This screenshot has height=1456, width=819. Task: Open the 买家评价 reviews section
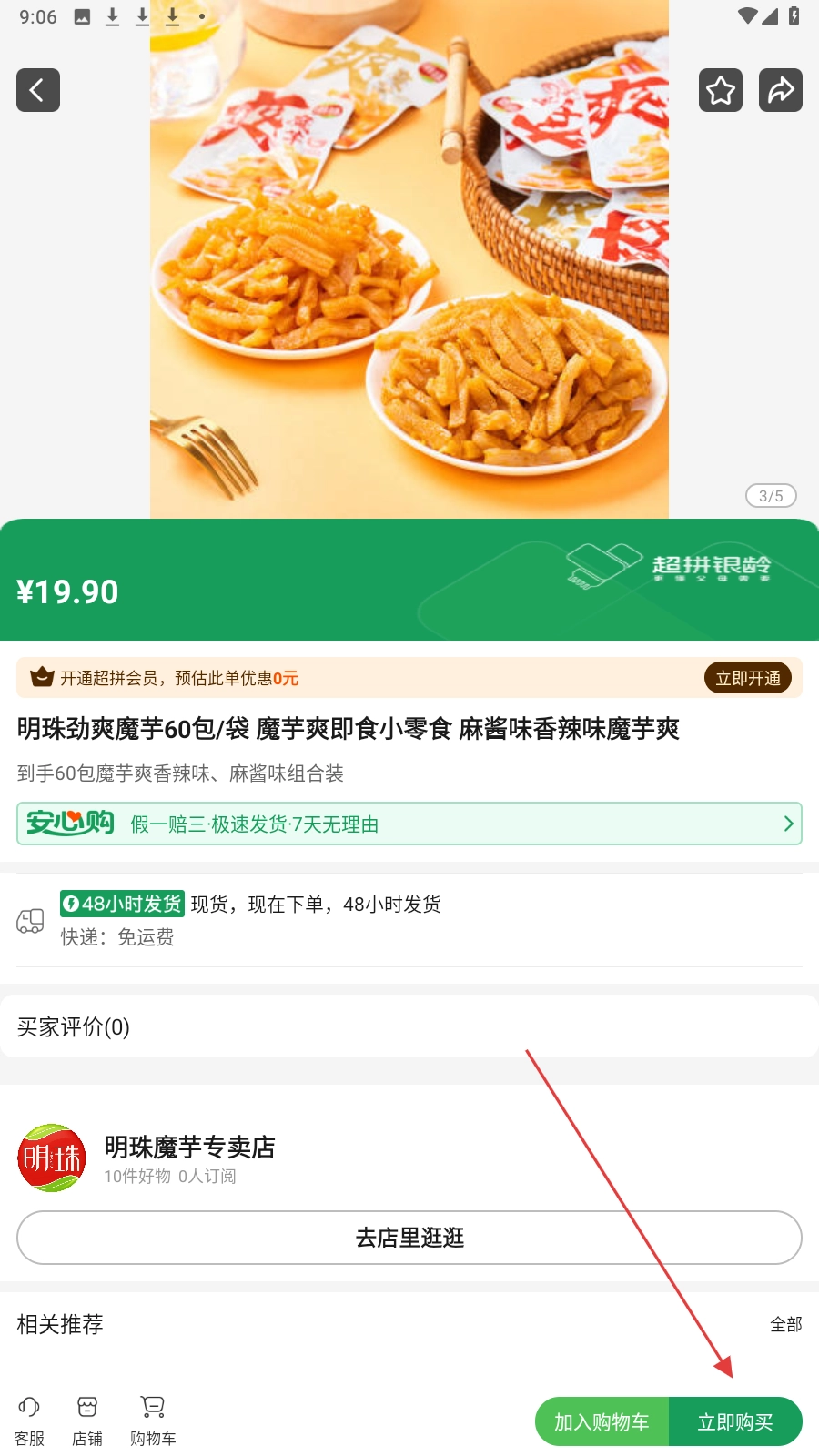tap(74, 1026)
